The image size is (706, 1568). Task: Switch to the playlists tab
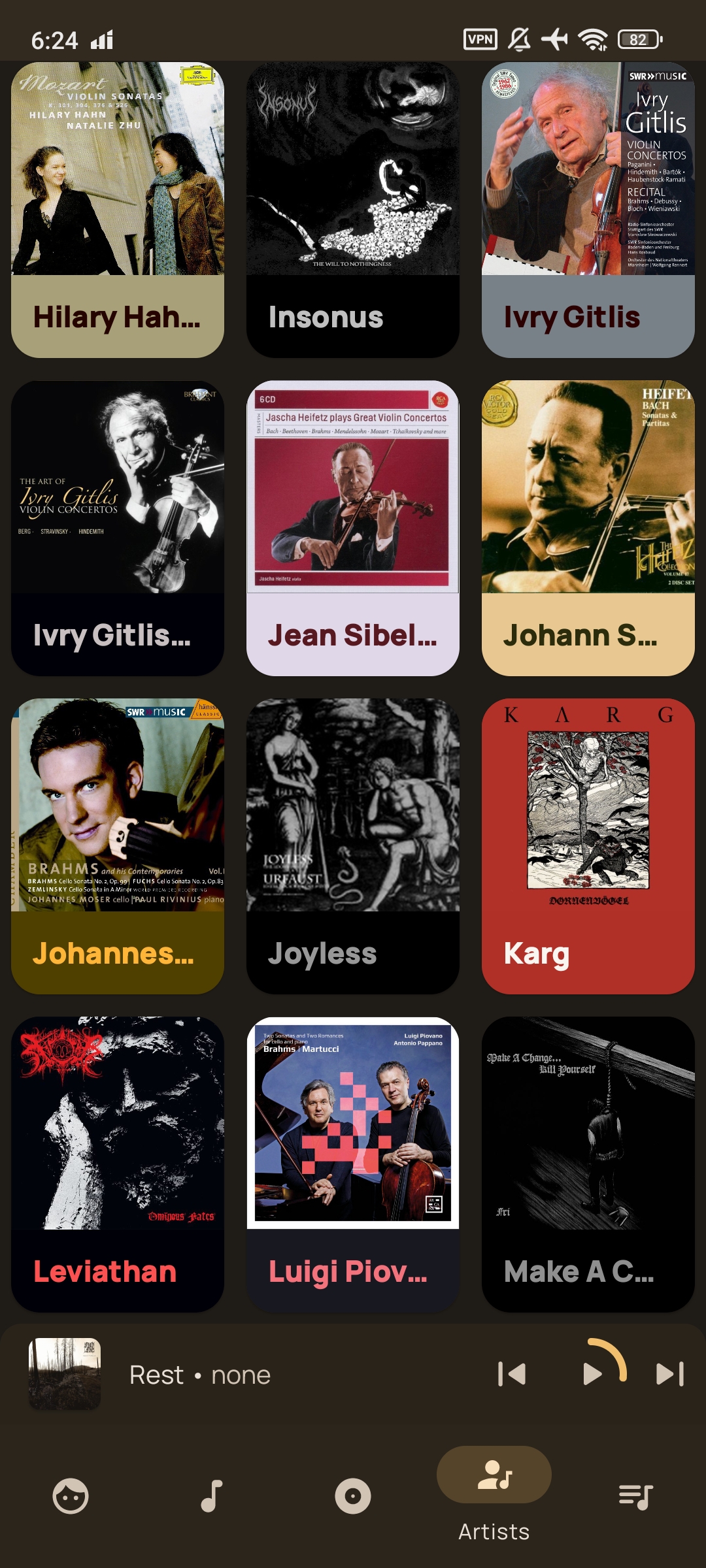635,1496
